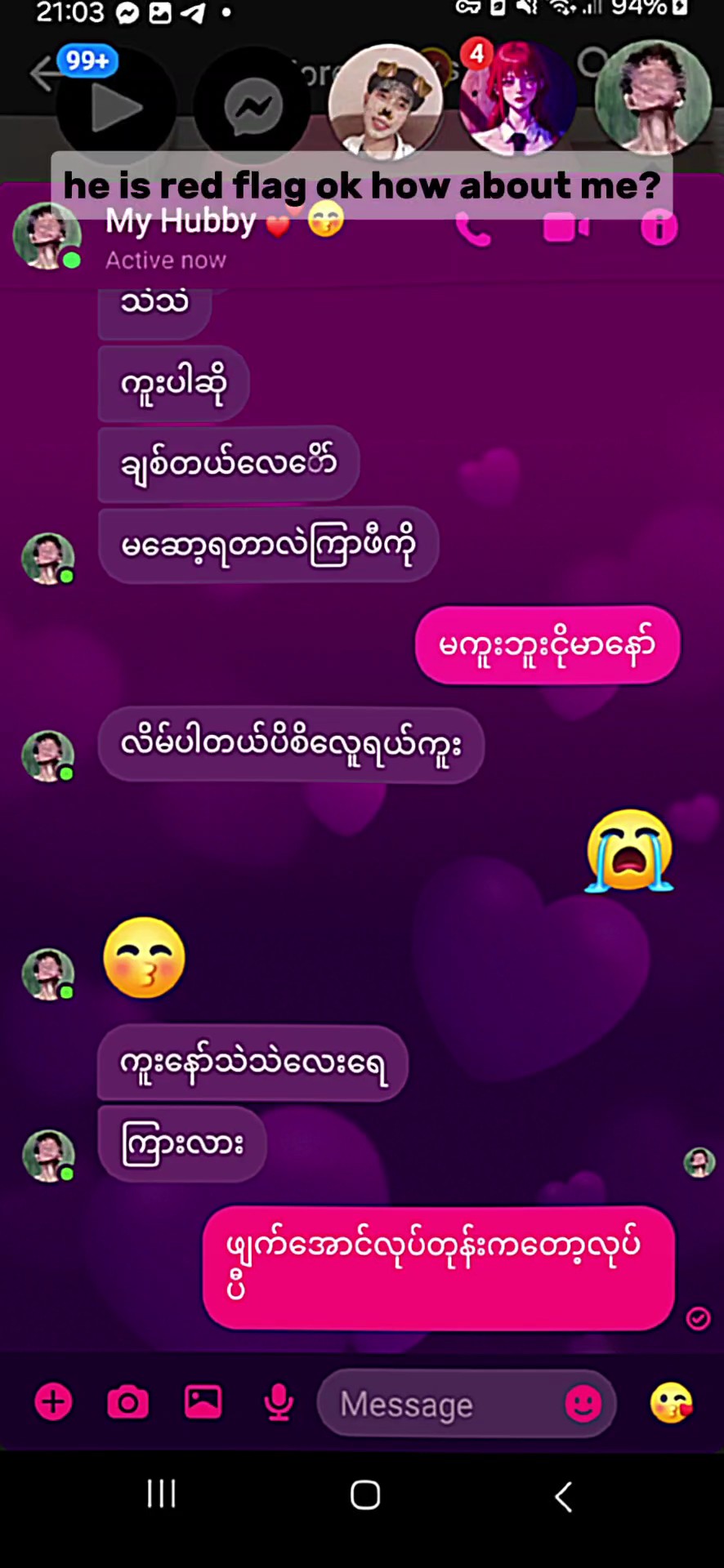Go to the home screen via home button

[365, 1495]
